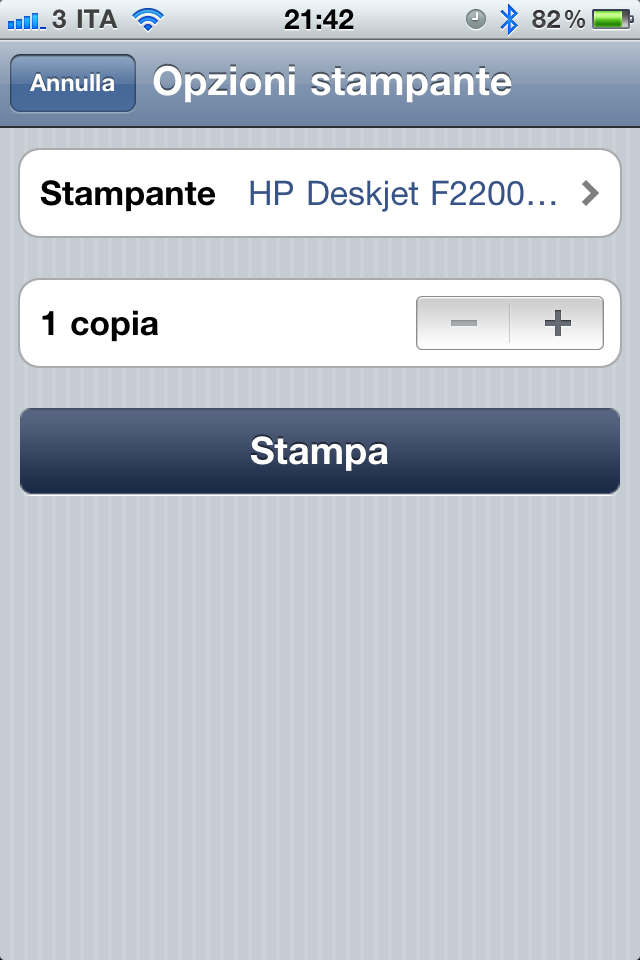Cancel printing with the Annulla button

72,84
